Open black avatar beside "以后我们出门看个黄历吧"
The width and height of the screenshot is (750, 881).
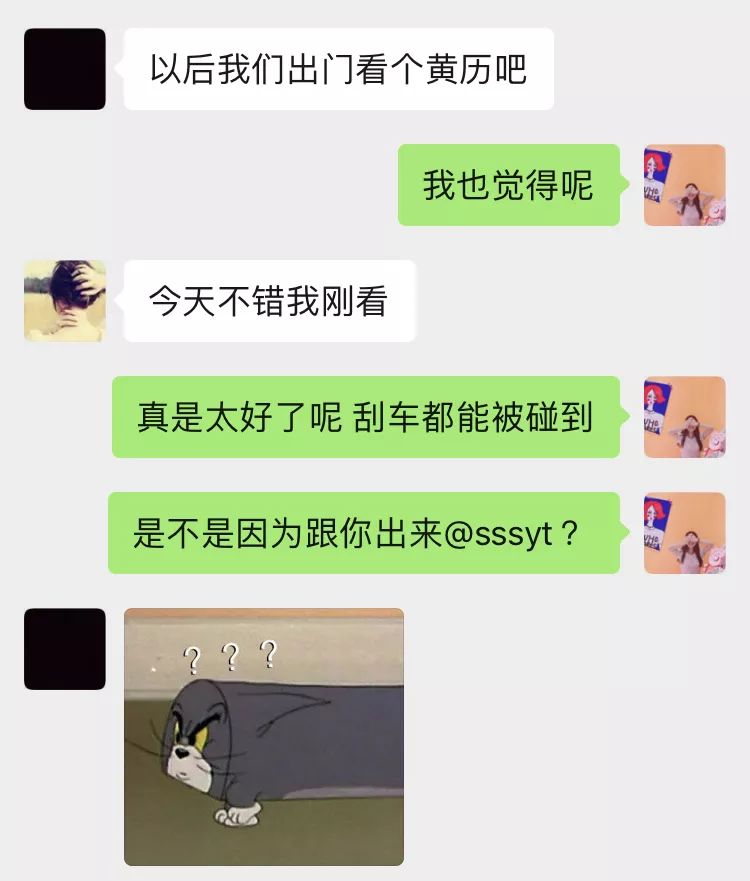coord(65,69)
